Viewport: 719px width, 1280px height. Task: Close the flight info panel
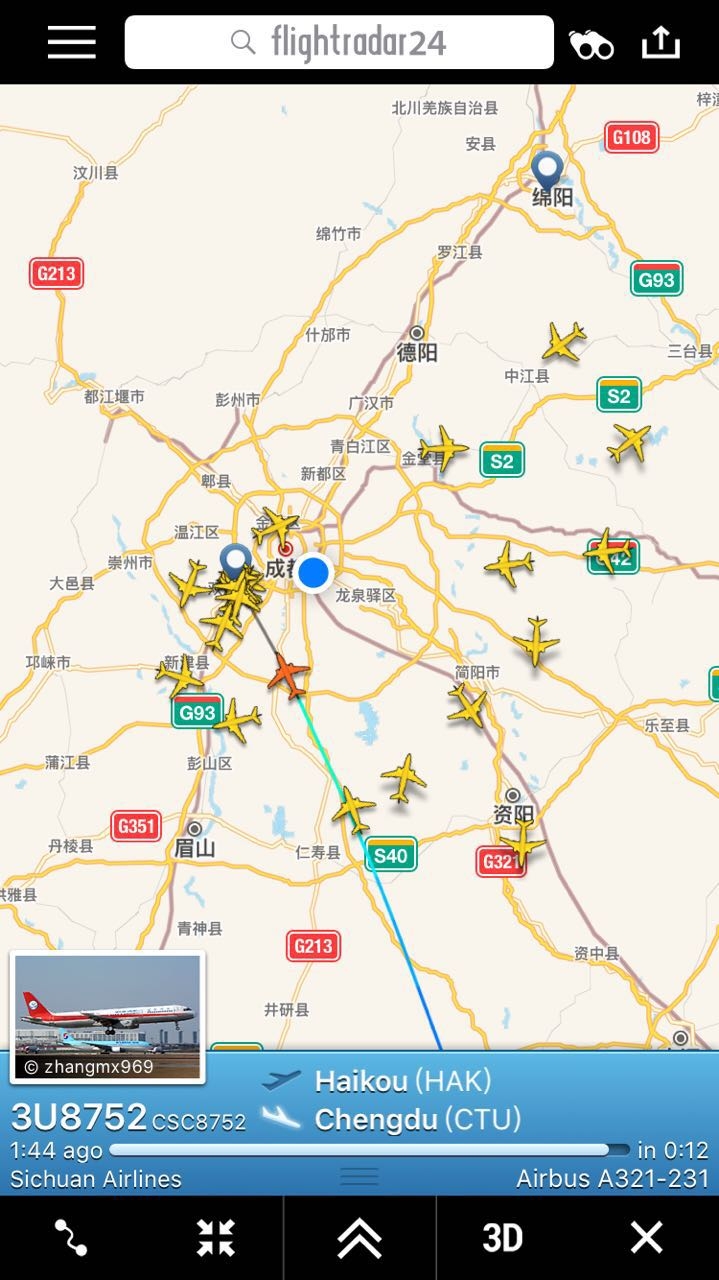click(x=646, y=1238)
